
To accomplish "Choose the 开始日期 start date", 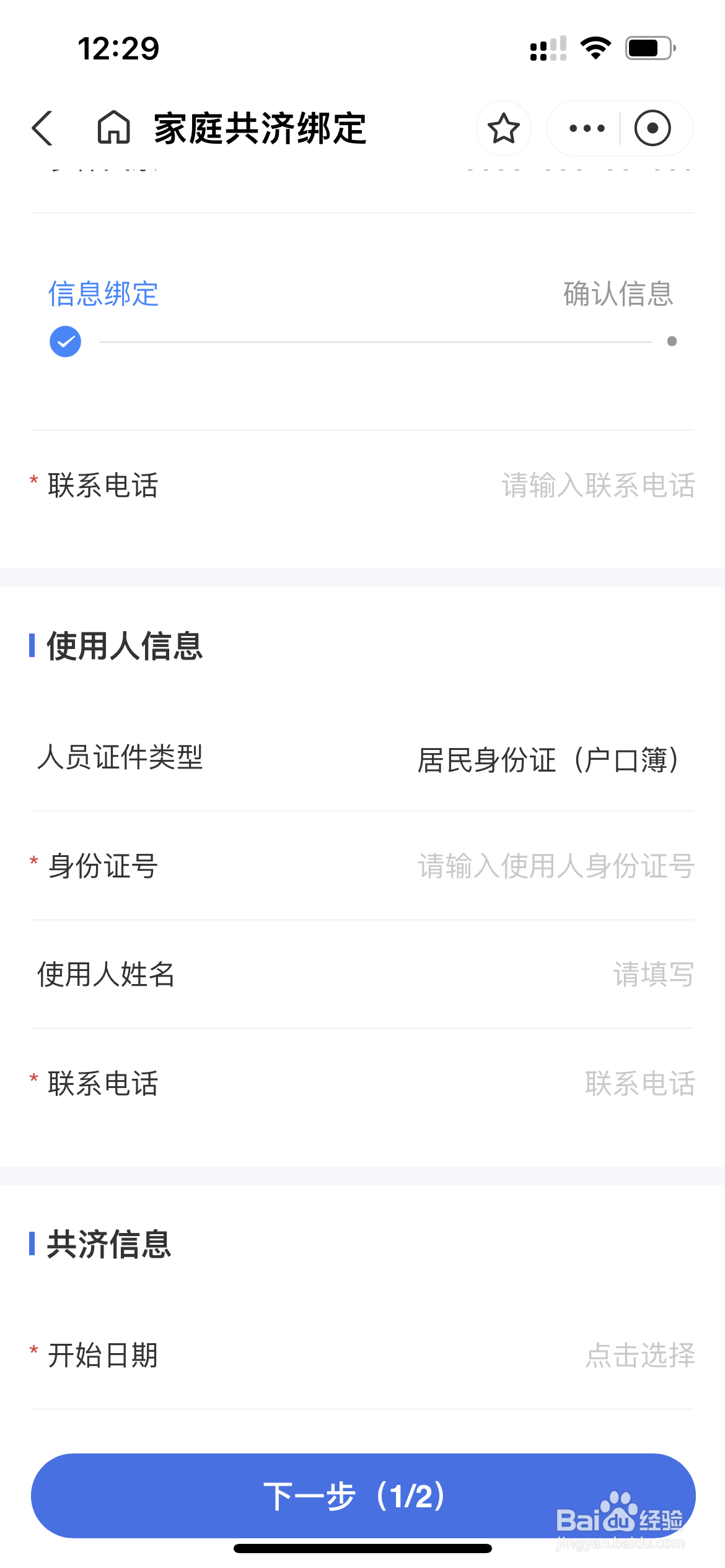I will tap(362, 1355).
